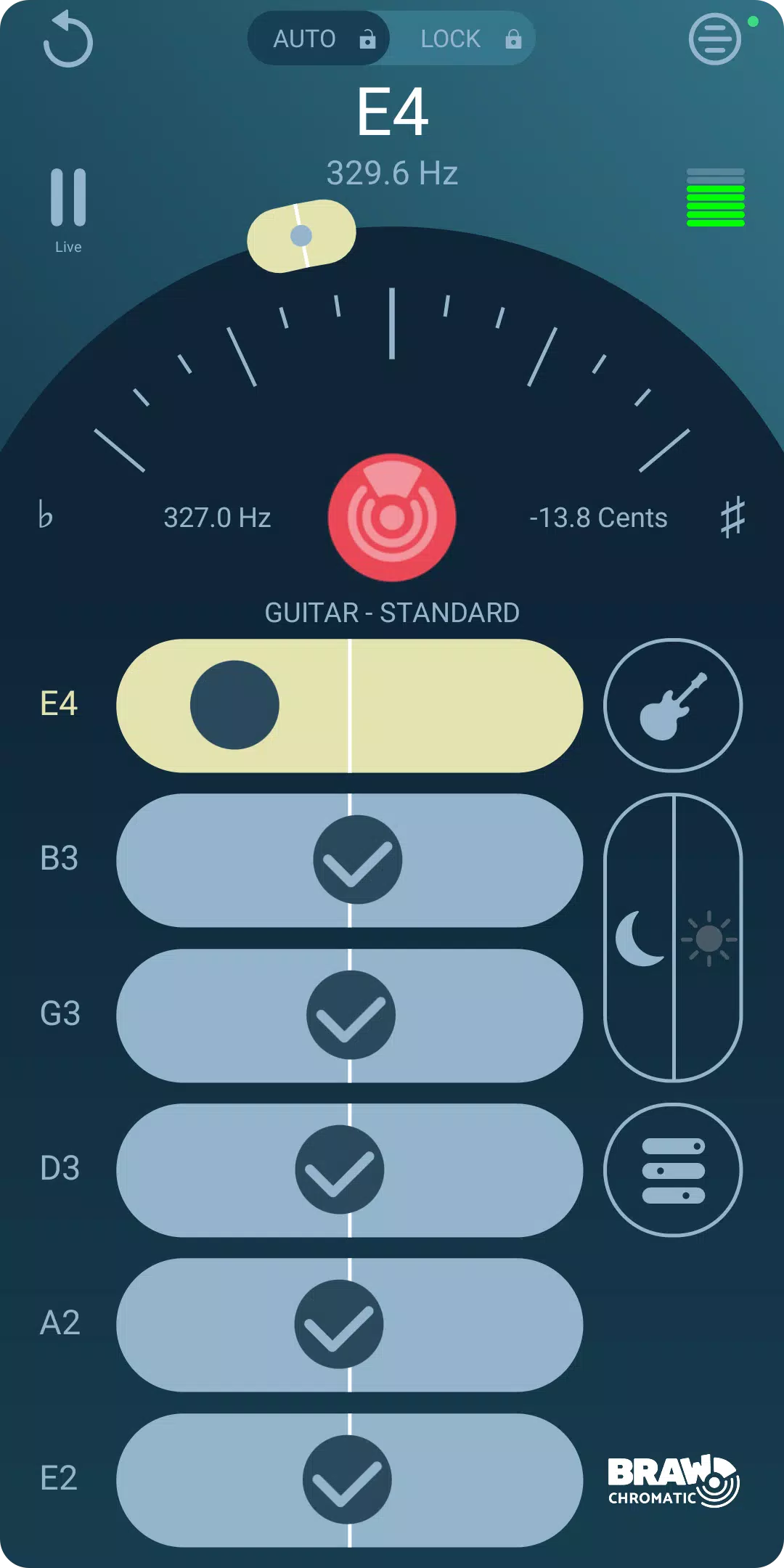Open the GUITAR - STANDARD tuning picker
The height and width of the screenshot is (1568, 784).
click(392, 612)
